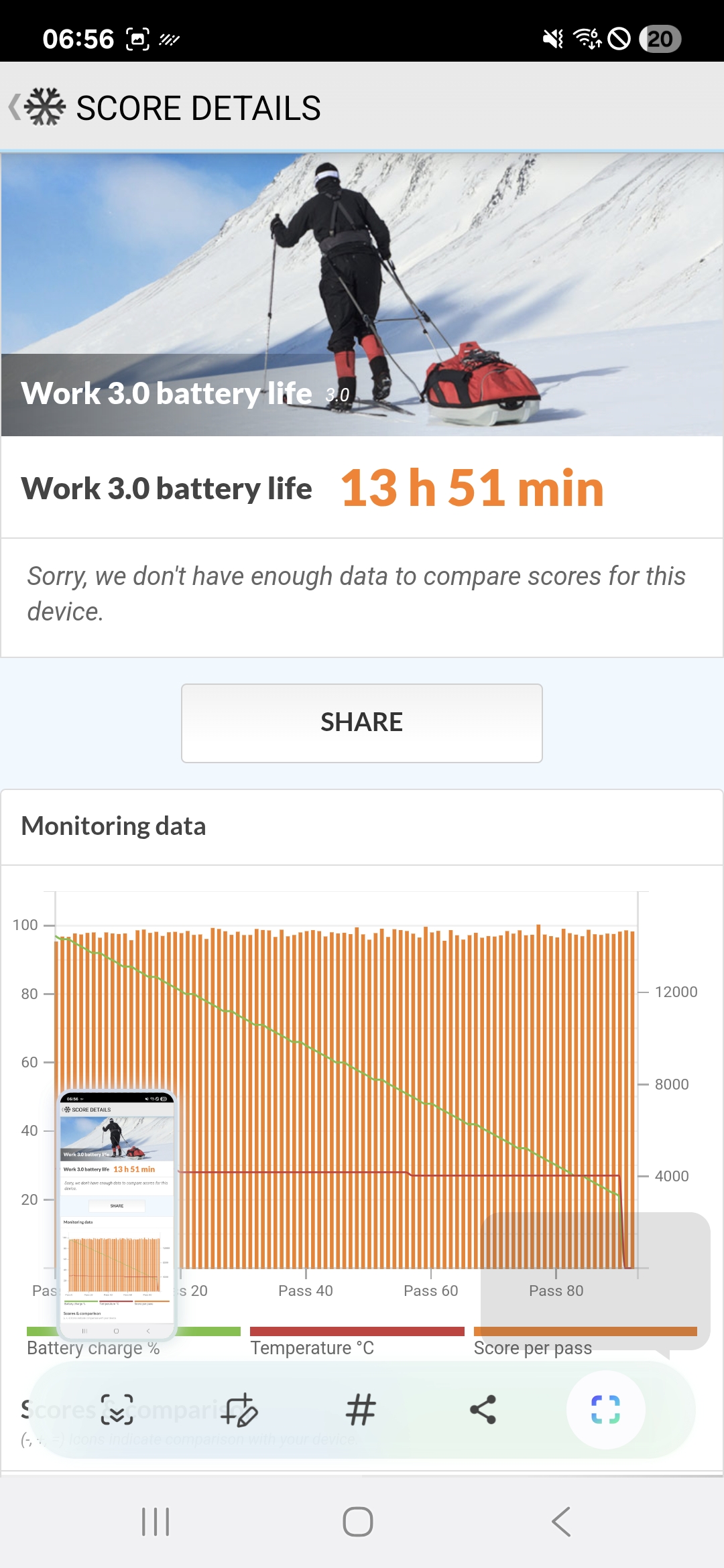Tap the smart select corners icon
724x1568 pixels.
[605, 1409]
